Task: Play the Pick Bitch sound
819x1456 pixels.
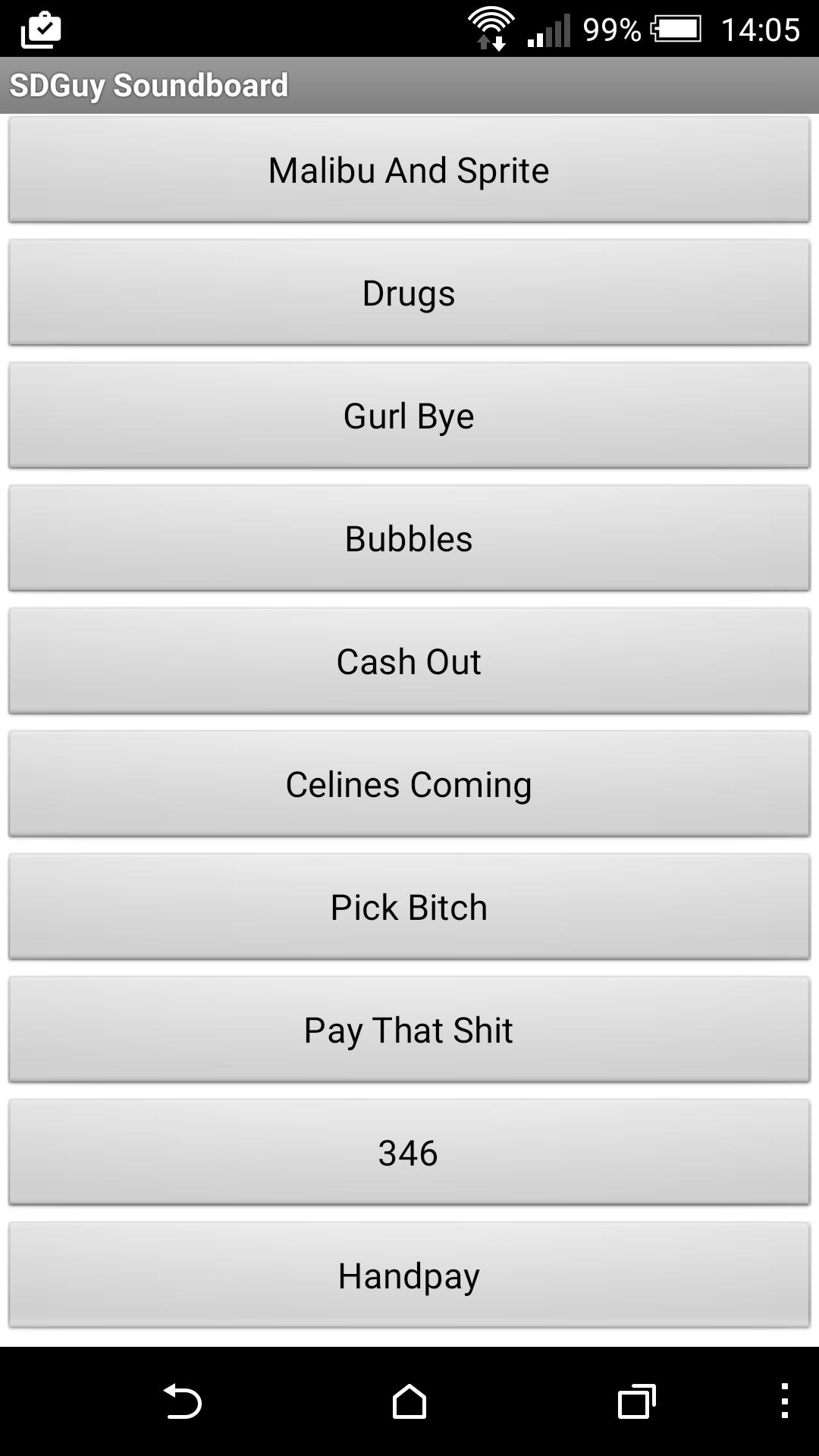Action: click(409, 906)
